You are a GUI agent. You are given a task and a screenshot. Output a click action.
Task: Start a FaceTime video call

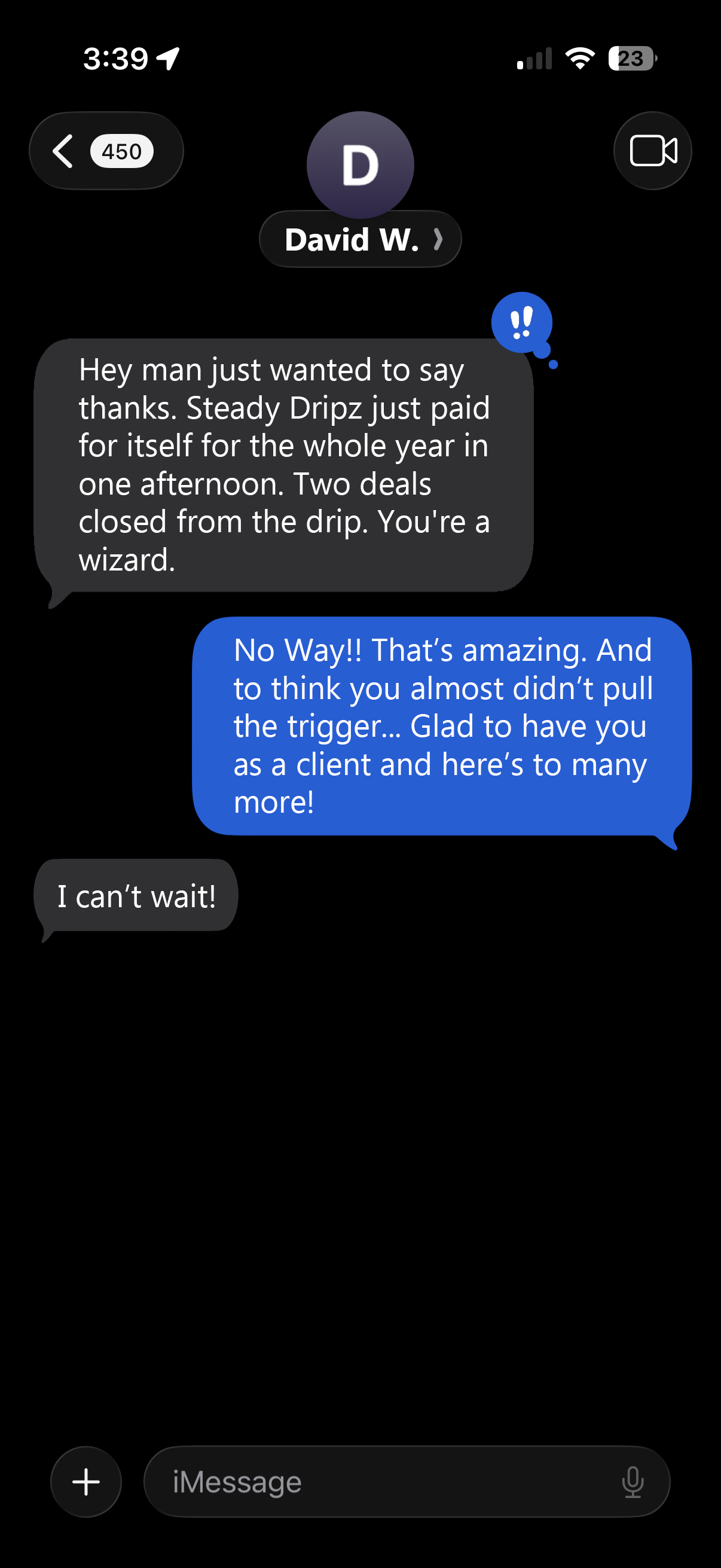652,151
